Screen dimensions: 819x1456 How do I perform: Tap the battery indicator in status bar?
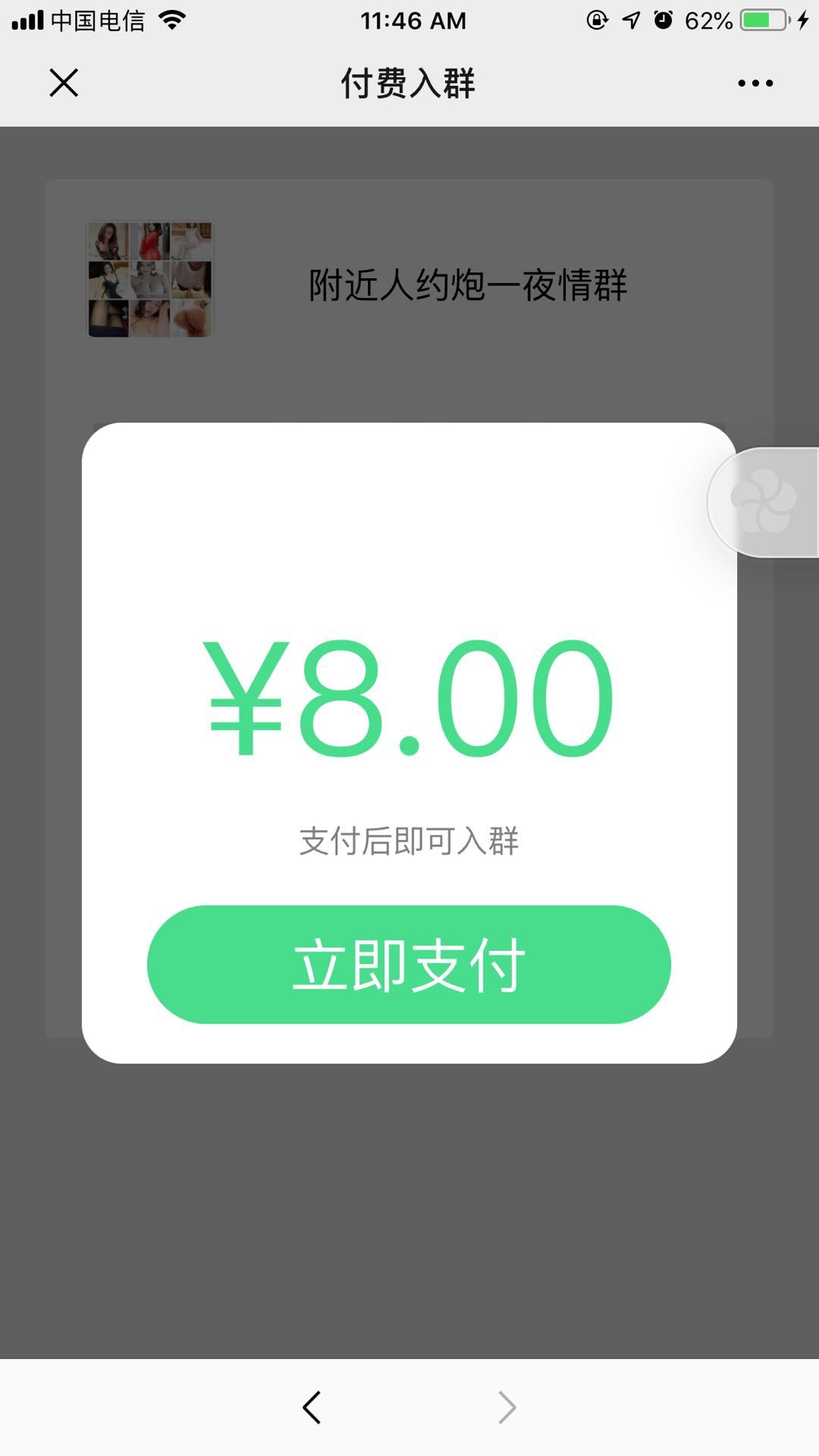tap(758, 20)
